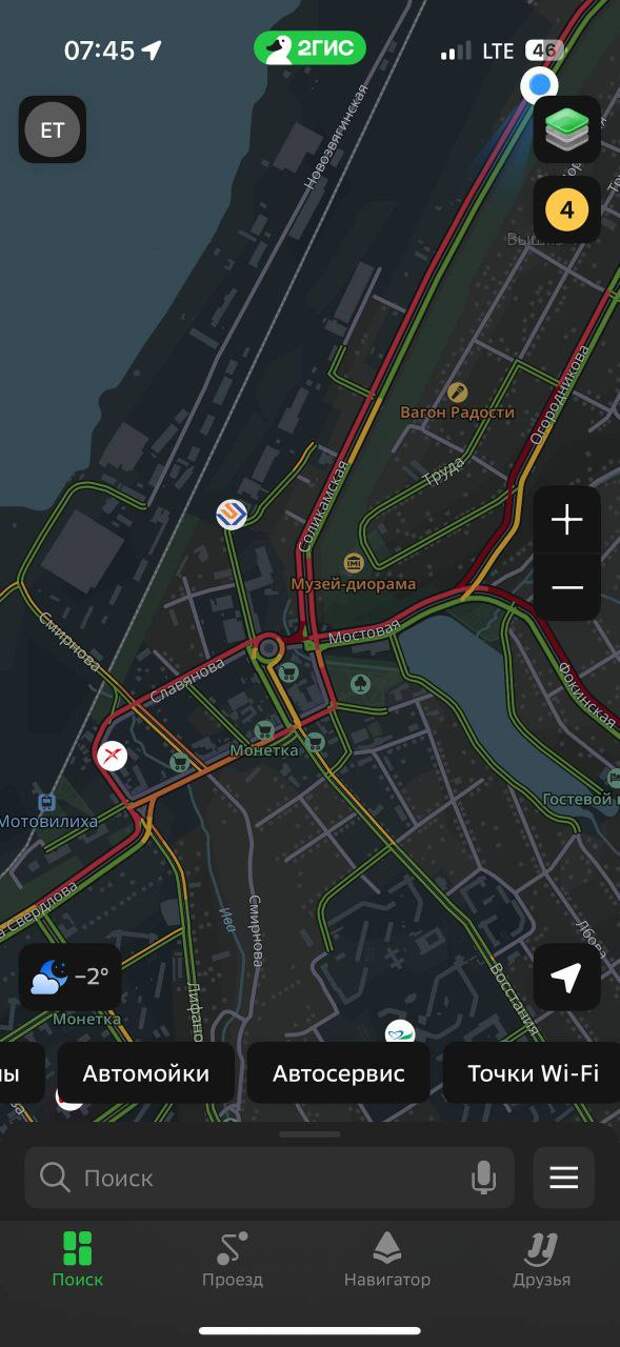Screen dimensions: 620x1347
Task: Select the Точки Wi-Fi chip
Action: 532,1074
